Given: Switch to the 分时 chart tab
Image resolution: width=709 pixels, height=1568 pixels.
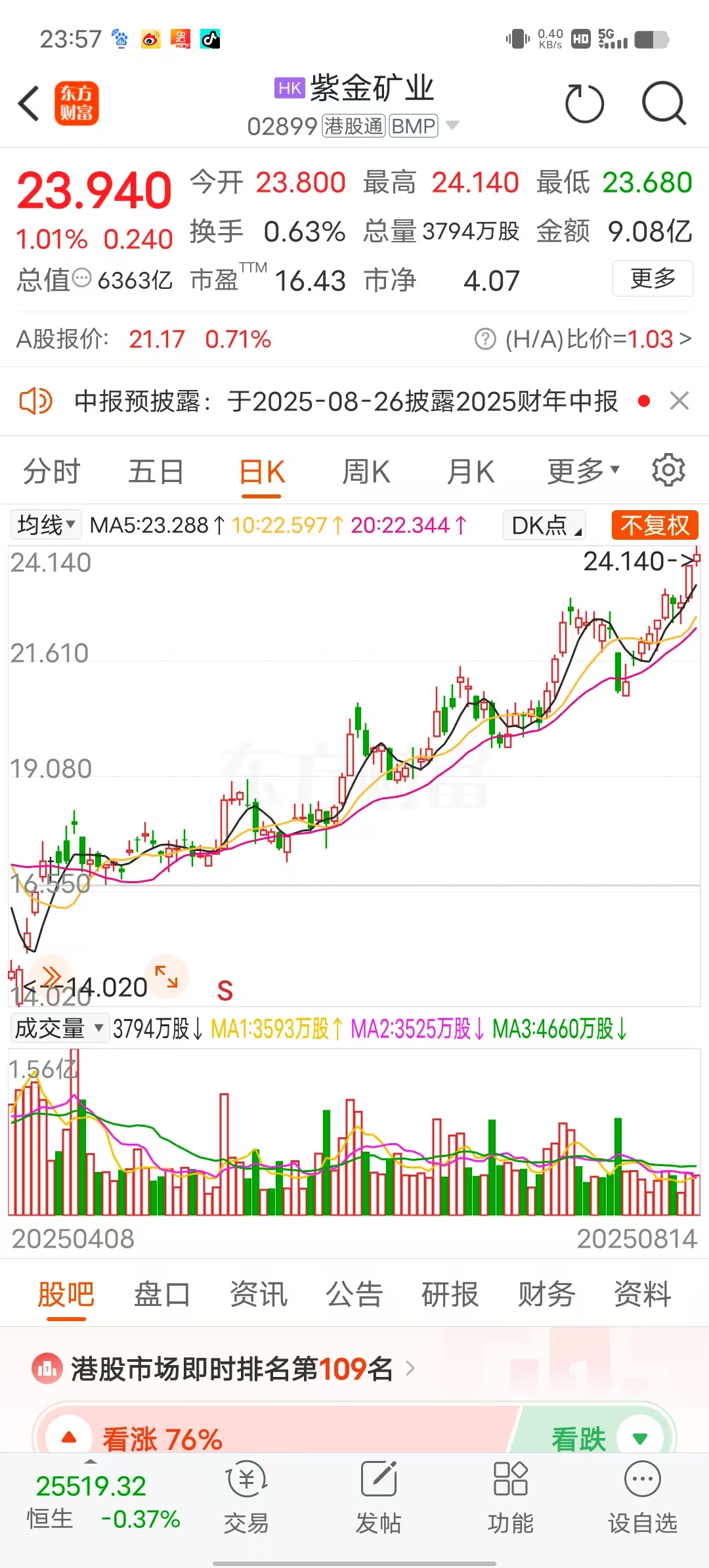Looking at the screenshot, I should 51,472.
